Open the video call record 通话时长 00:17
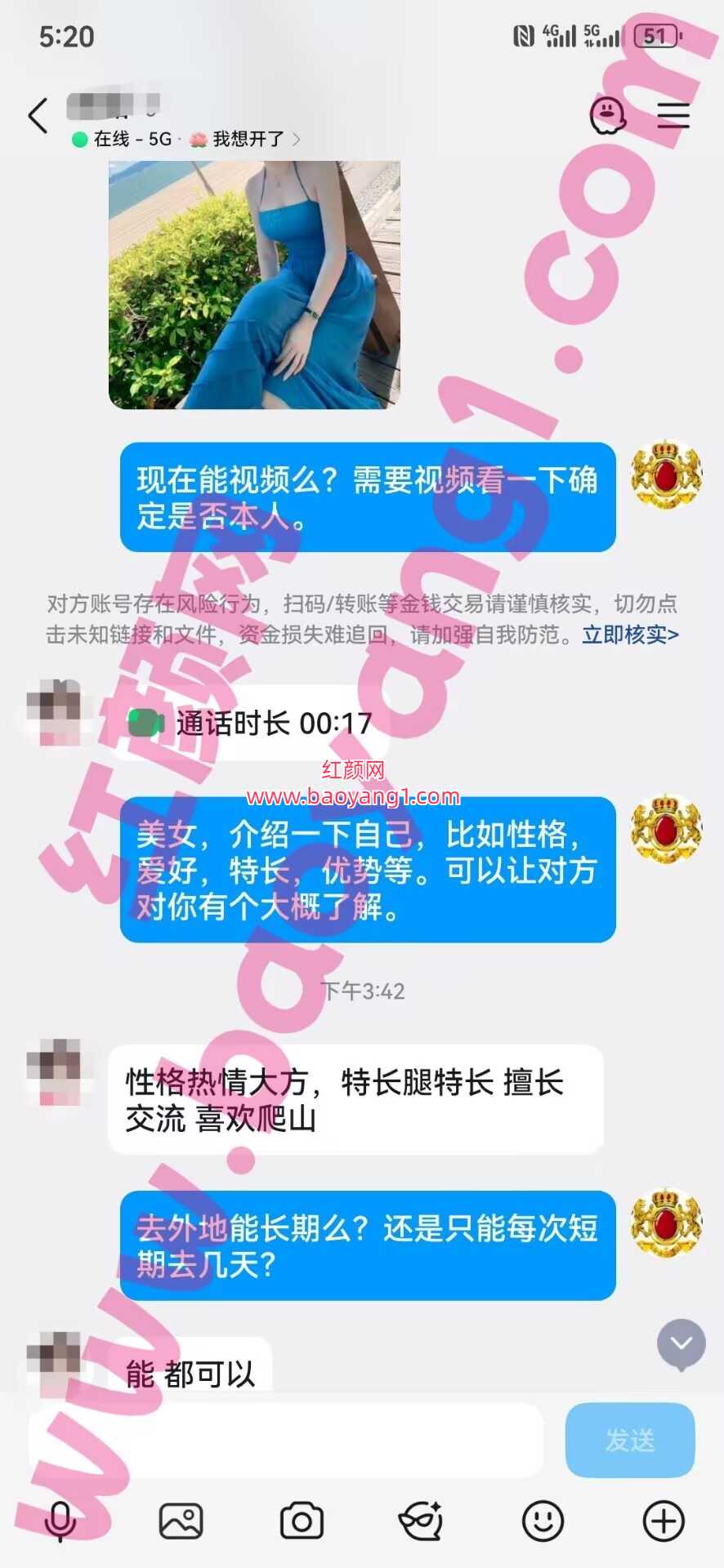This screenshot has width=724, height=1568. [248, 723]
